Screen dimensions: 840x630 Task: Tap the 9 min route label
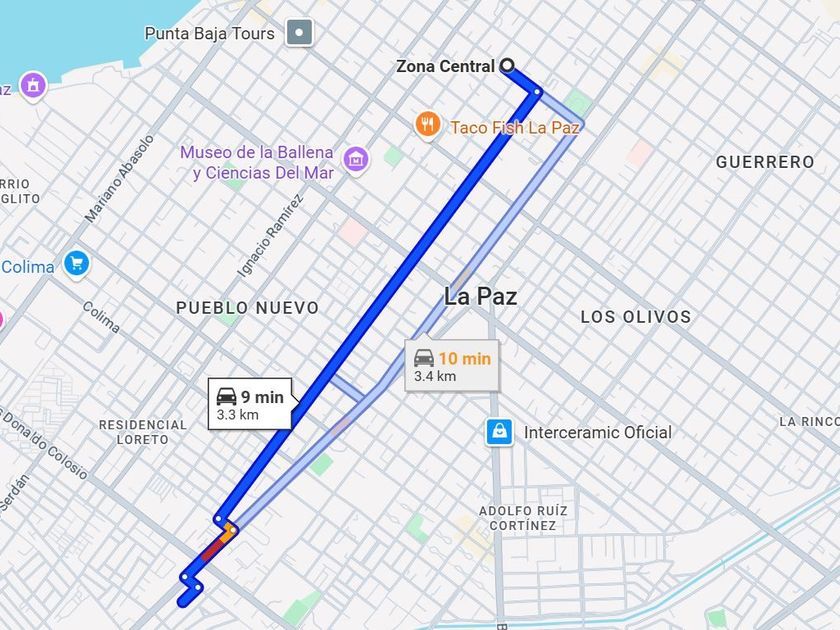251,404
